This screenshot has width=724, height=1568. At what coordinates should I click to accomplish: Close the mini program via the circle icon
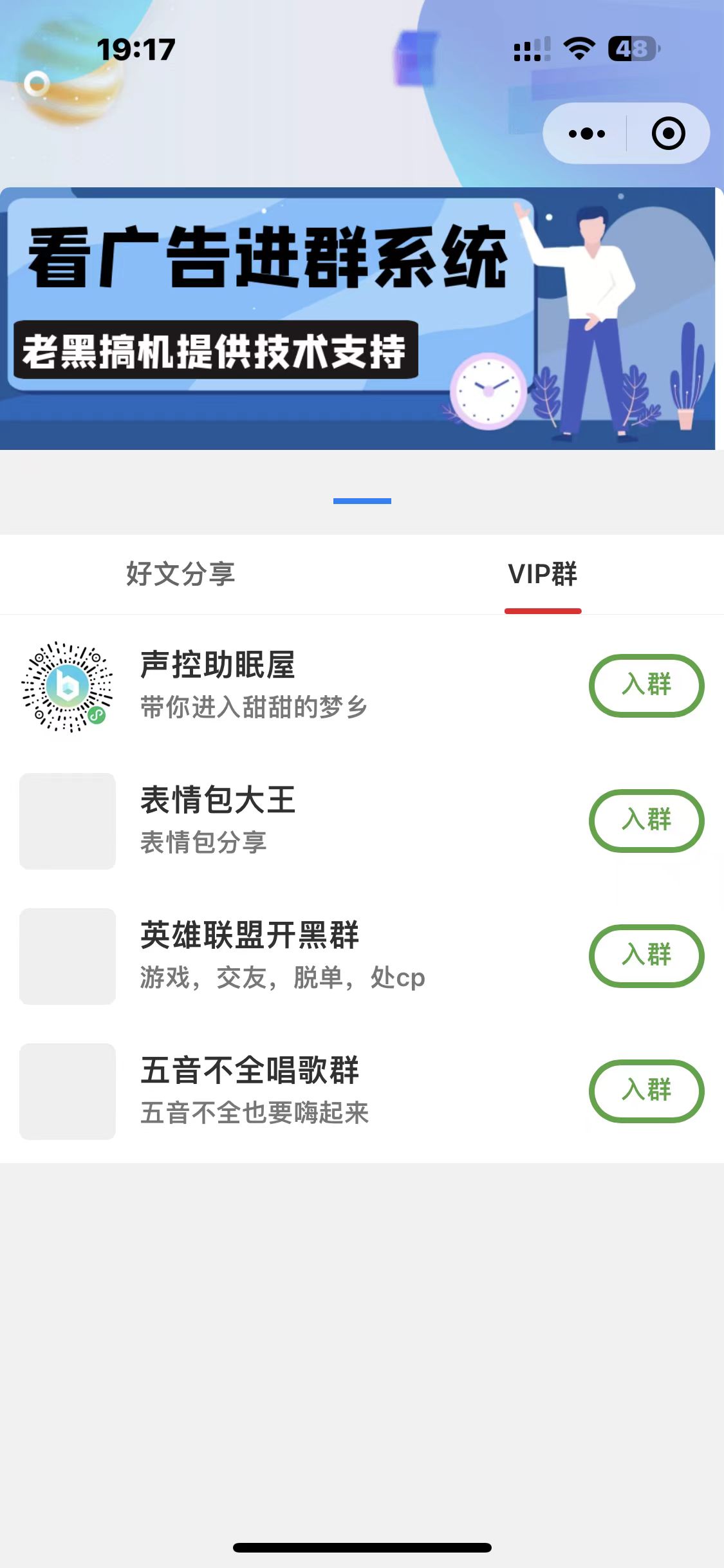(x=668, y=134)
